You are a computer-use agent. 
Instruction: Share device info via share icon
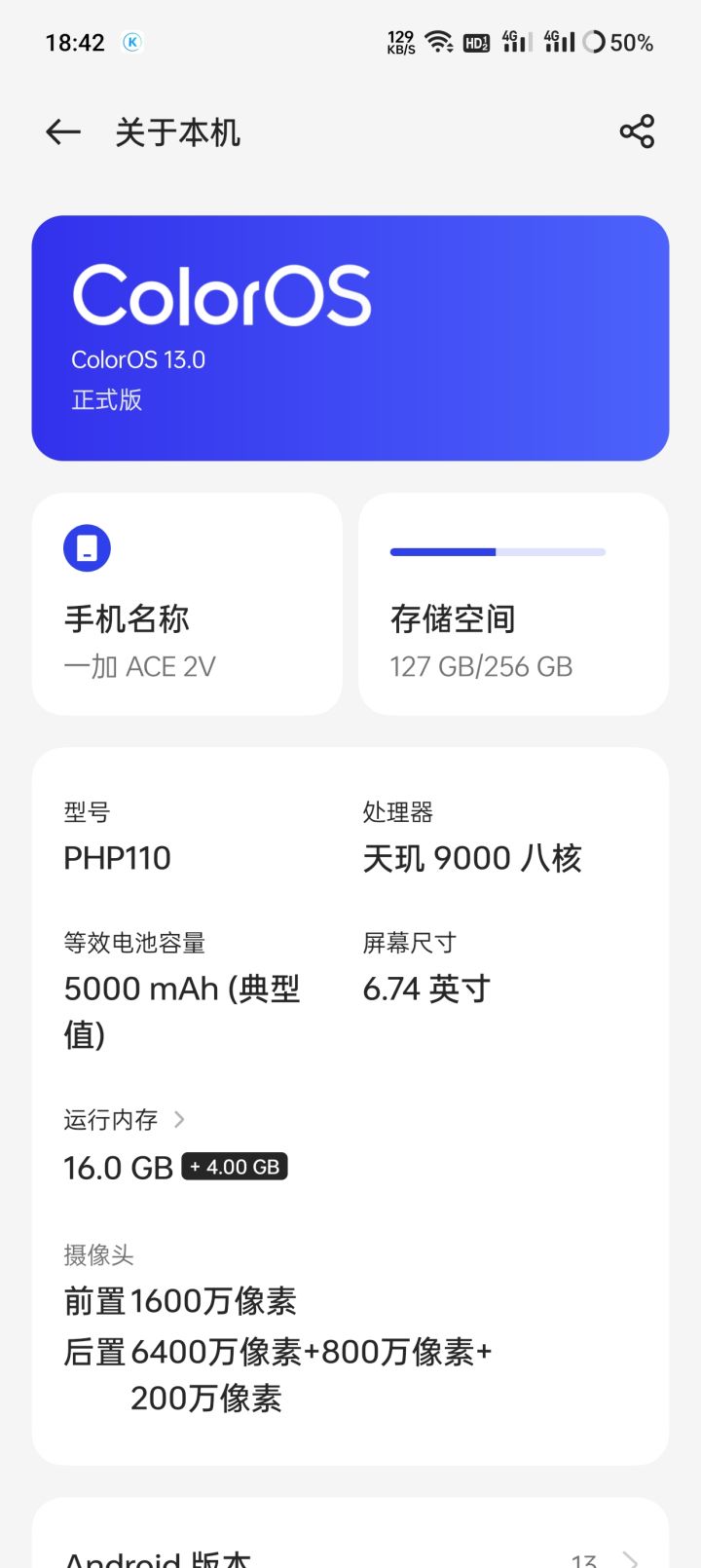637,132
